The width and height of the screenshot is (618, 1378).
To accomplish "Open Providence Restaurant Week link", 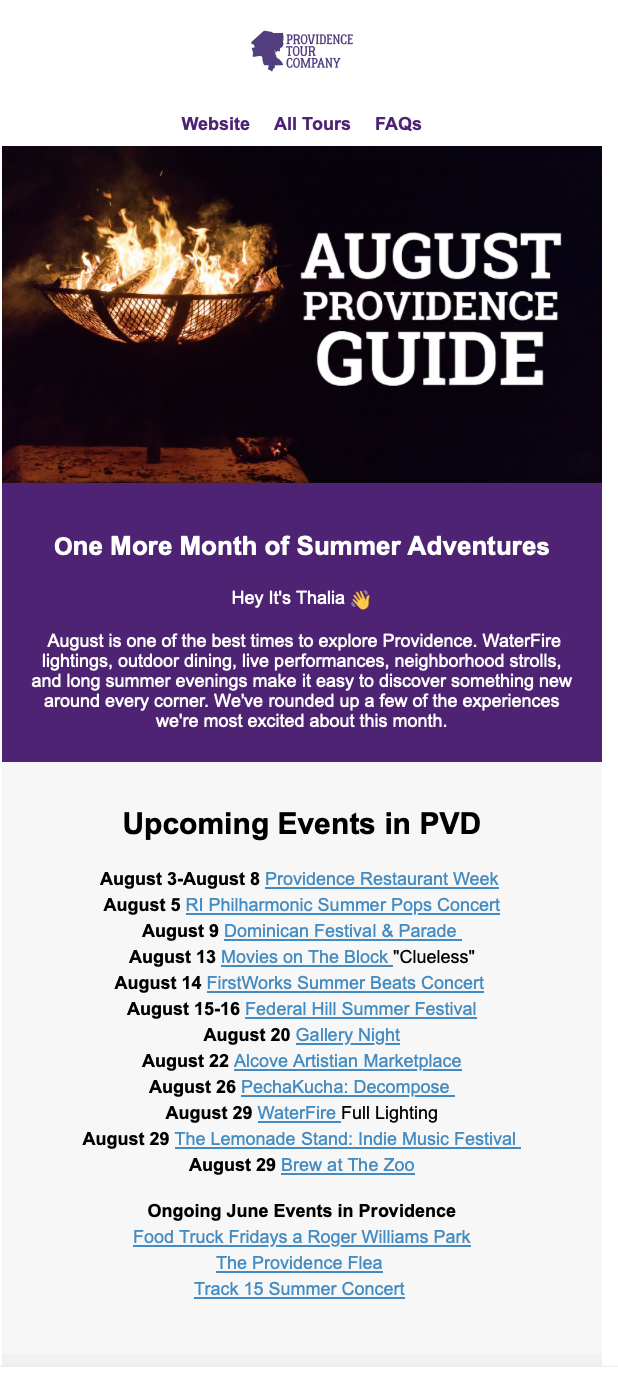I will click(x=382, y=879).
